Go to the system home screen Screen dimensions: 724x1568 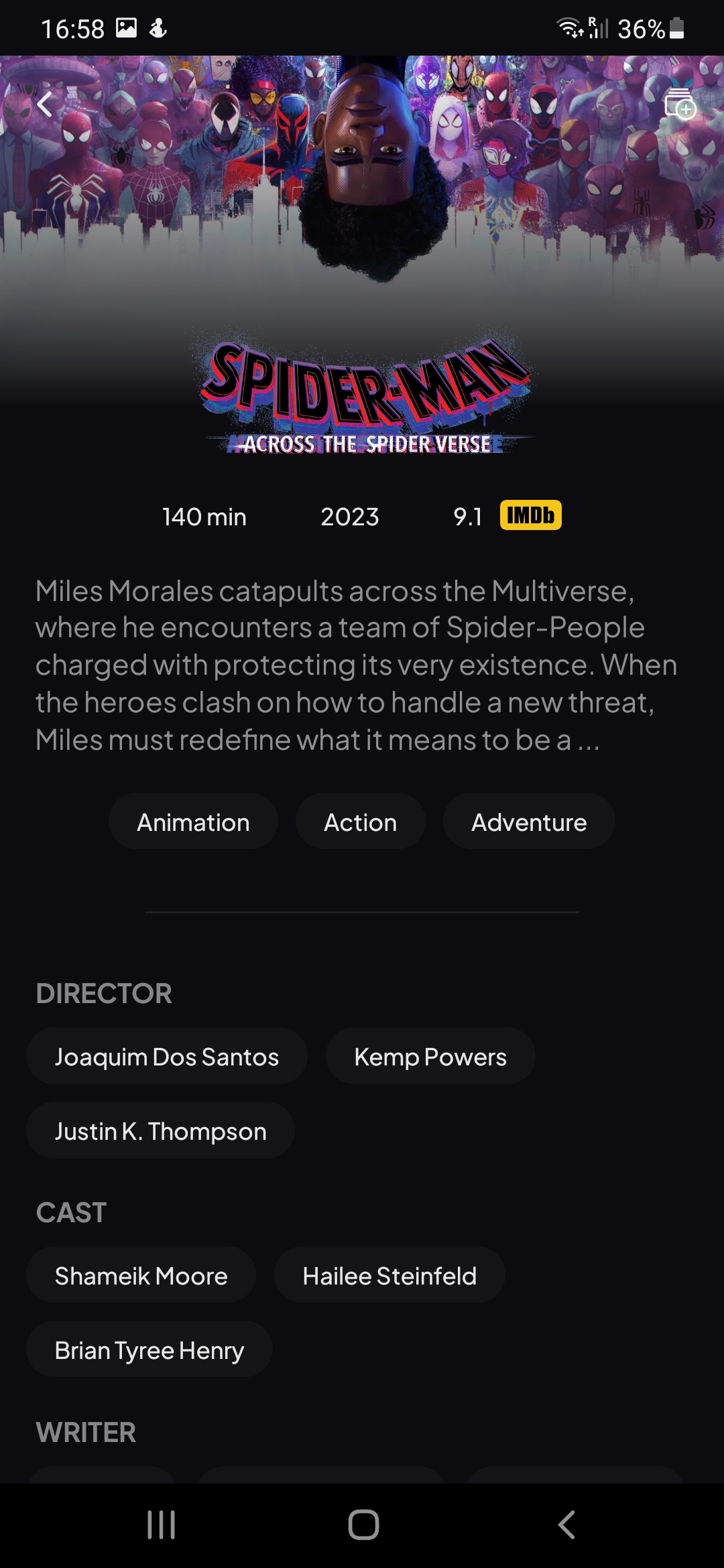pos(363,1524)
